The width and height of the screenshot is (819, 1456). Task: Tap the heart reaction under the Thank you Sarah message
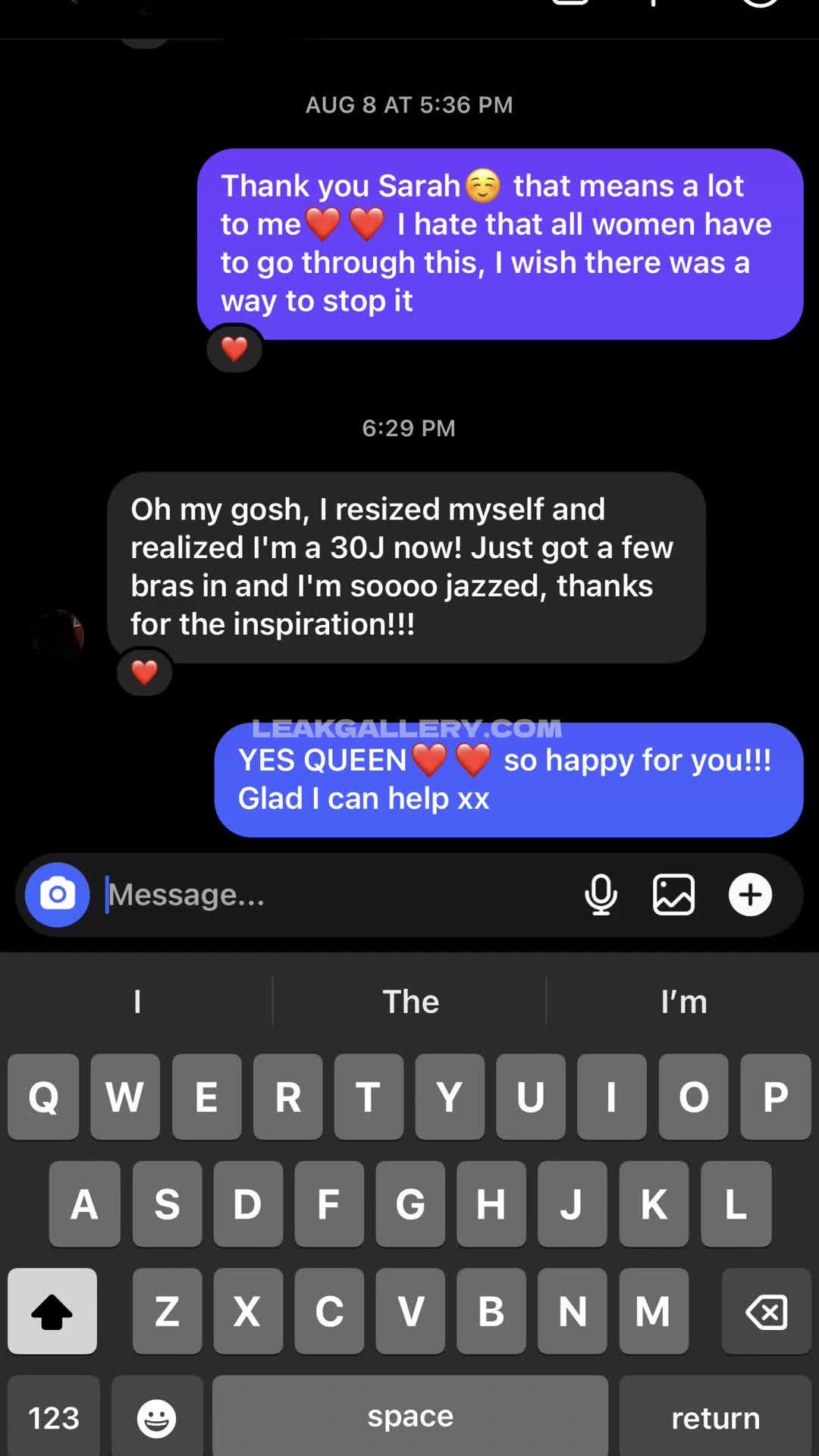tap(234, 349)
